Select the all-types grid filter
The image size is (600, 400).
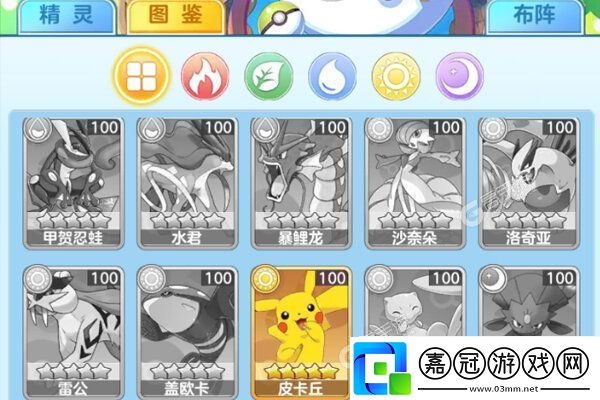coord(138,76)
